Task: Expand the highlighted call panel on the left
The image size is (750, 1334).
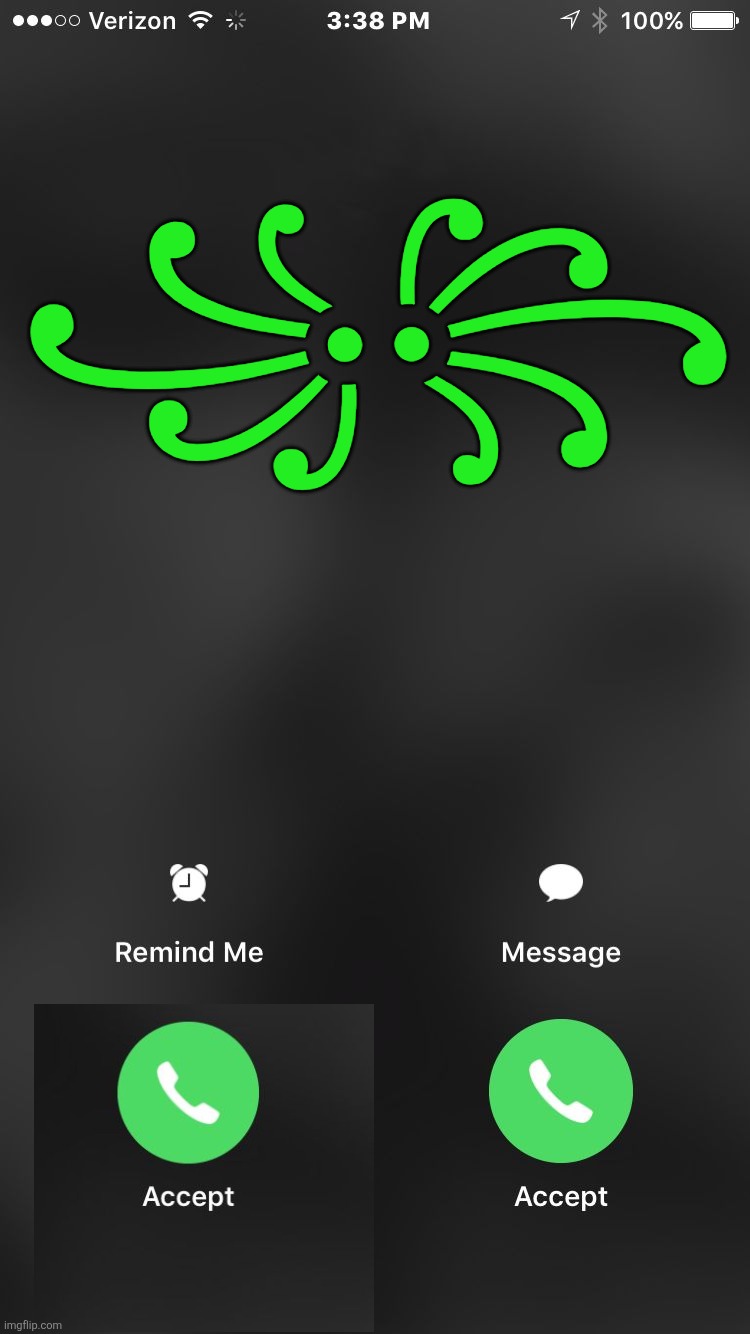Action: pyautogui.click(x=204, y=1165)
